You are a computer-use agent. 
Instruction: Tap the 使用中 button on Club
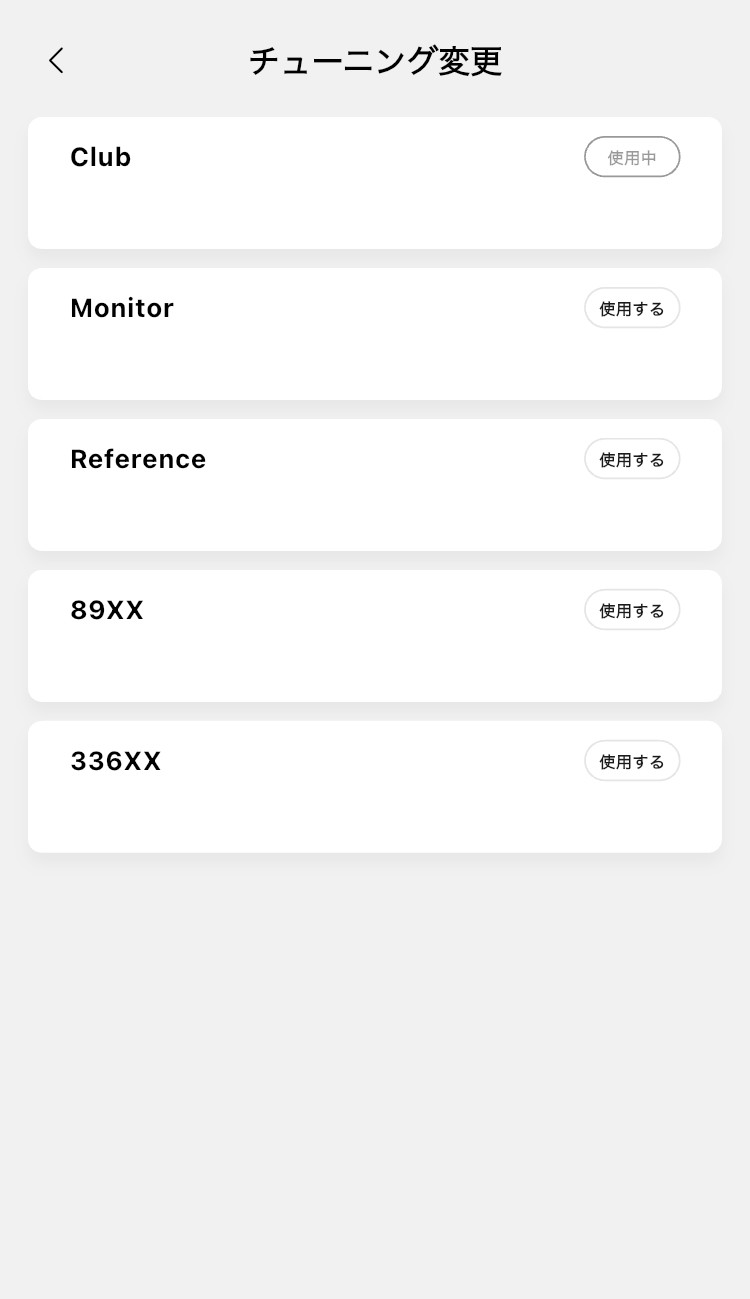(x=632, y=157)
